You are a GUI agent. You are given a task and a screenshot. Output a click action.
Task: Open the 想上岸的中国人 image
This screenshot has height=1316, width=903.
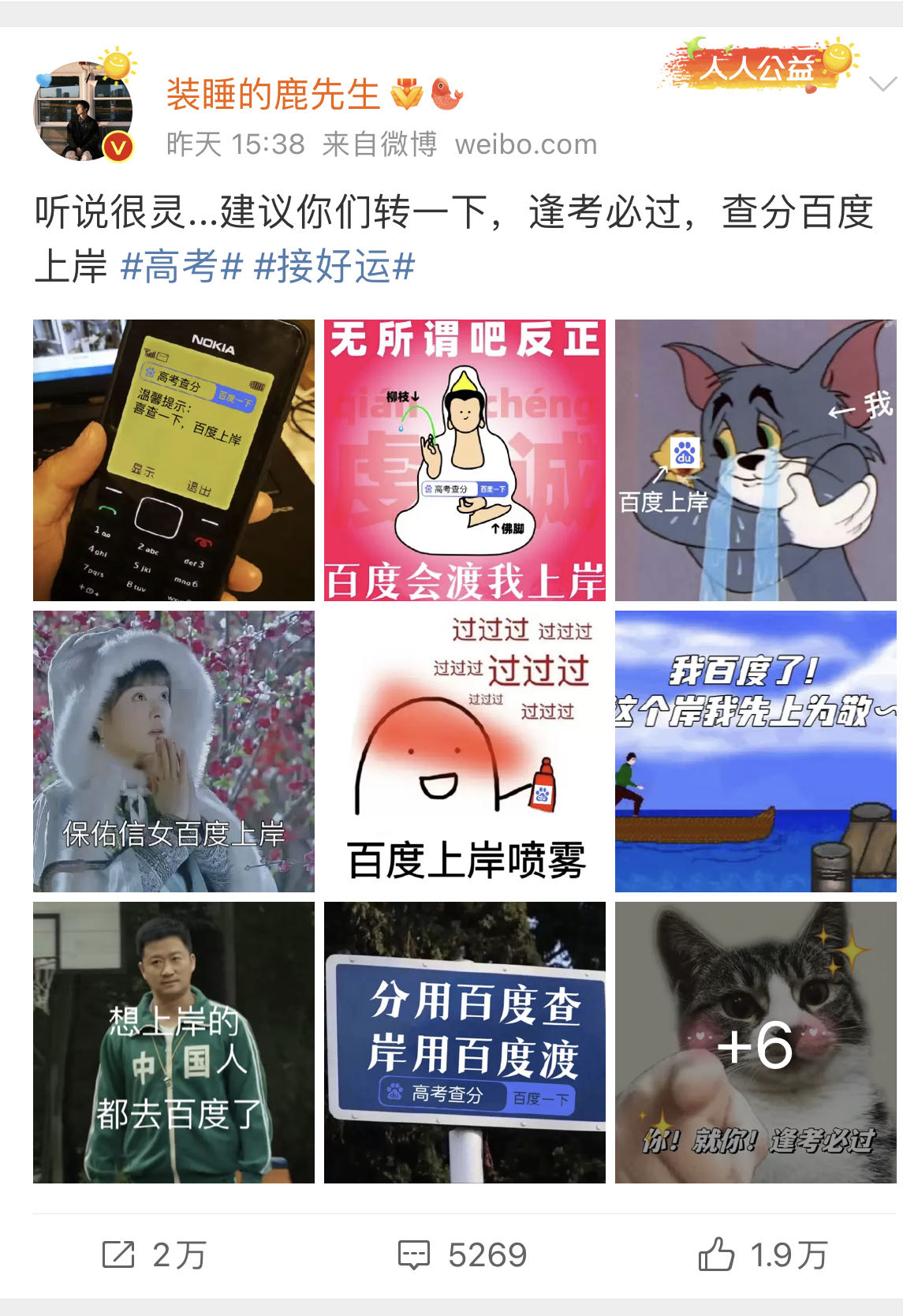[174, 1042]
